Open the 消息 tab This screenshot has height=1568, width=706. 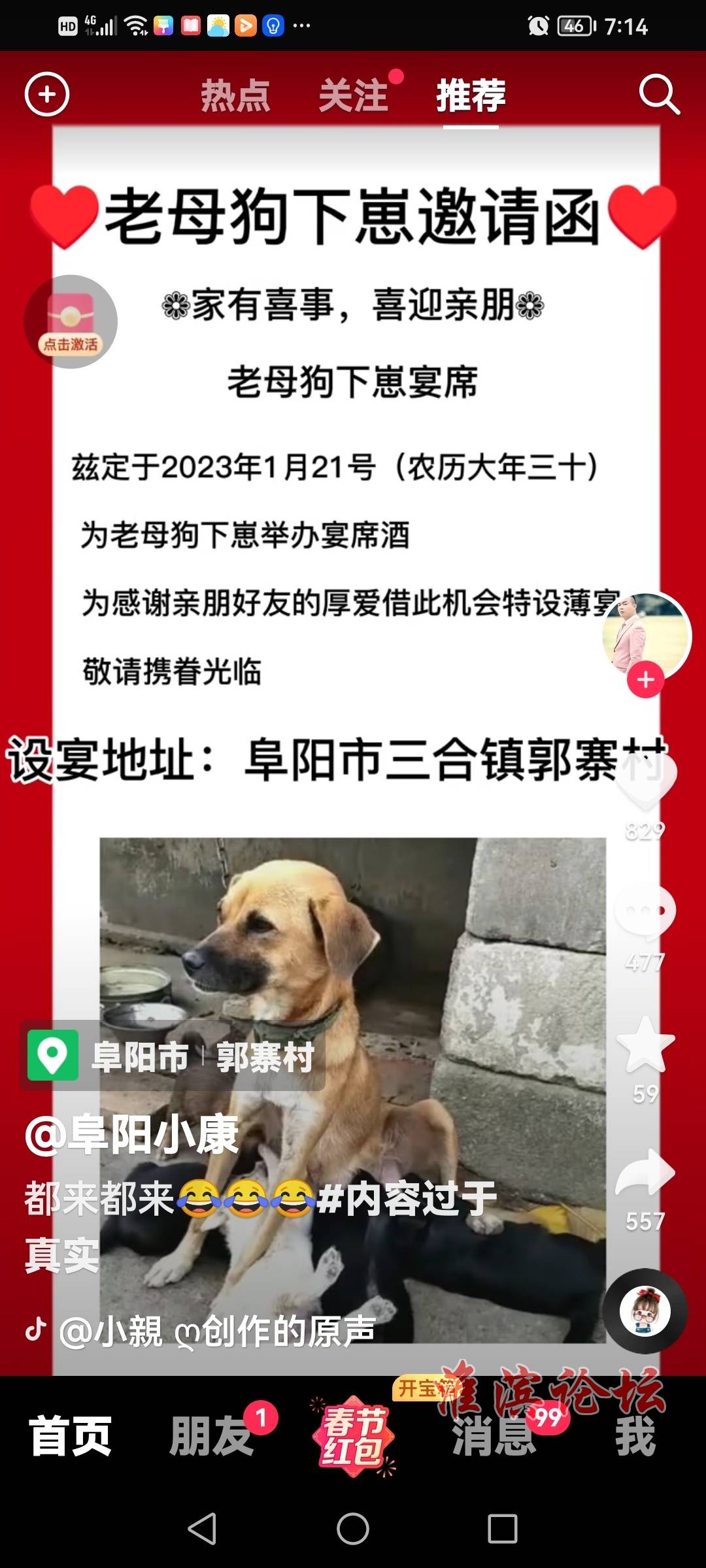494,1436
